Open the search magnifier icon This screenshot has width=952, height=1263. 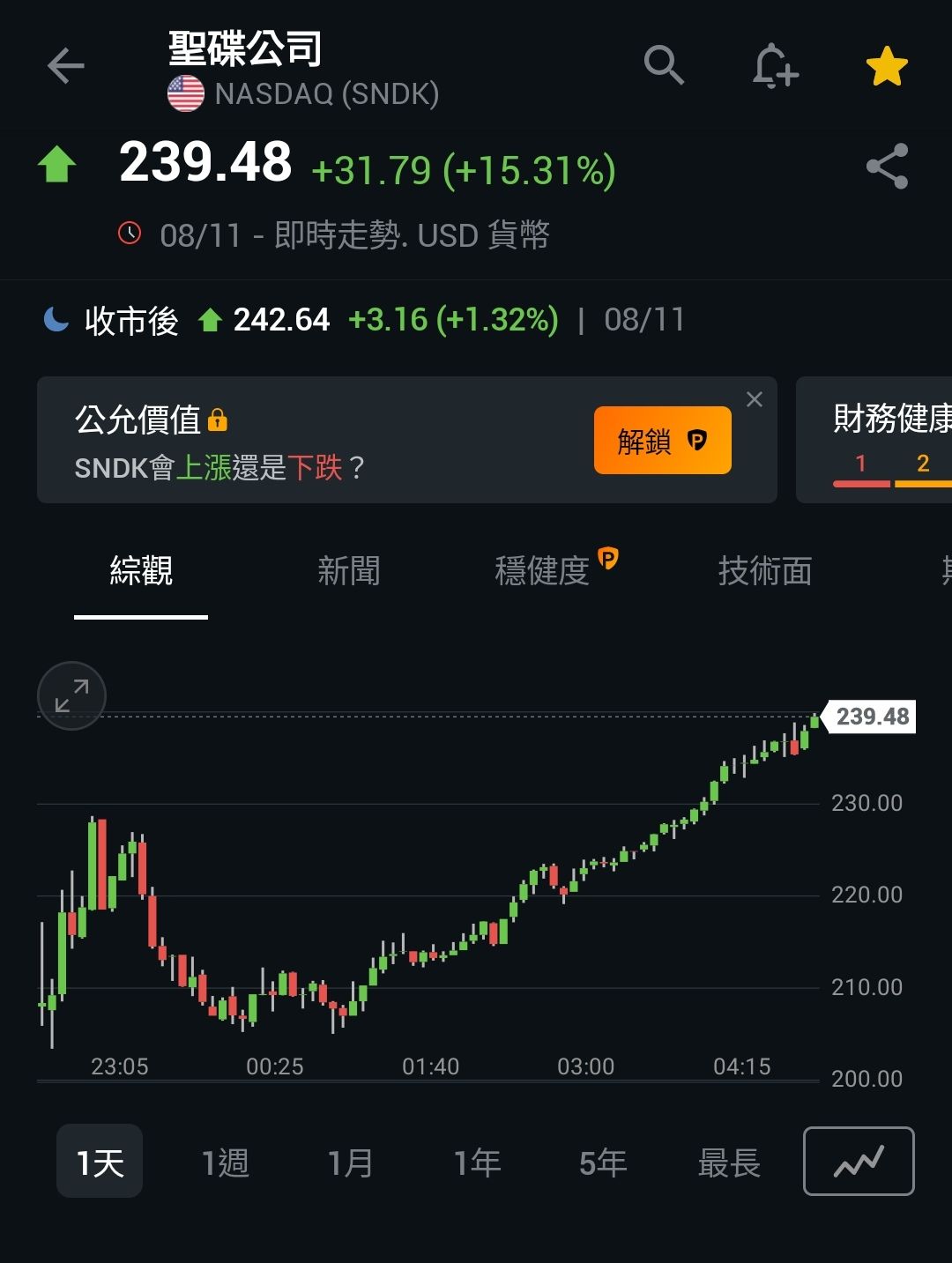point(664,65)
